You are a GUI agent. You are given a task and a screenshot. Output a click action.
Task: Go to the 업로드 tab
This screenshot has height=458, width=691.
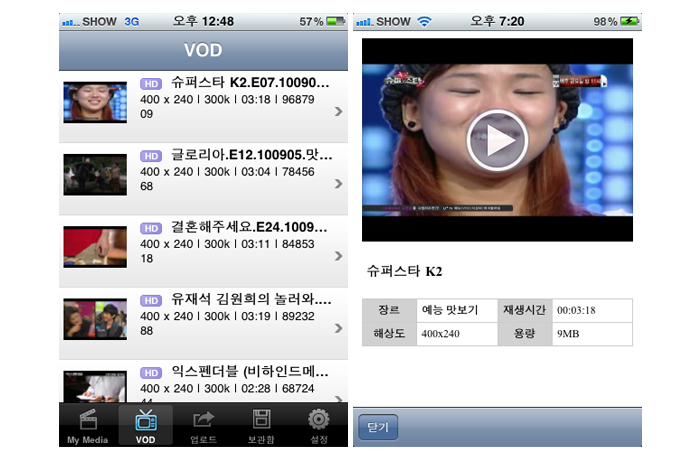203,425
